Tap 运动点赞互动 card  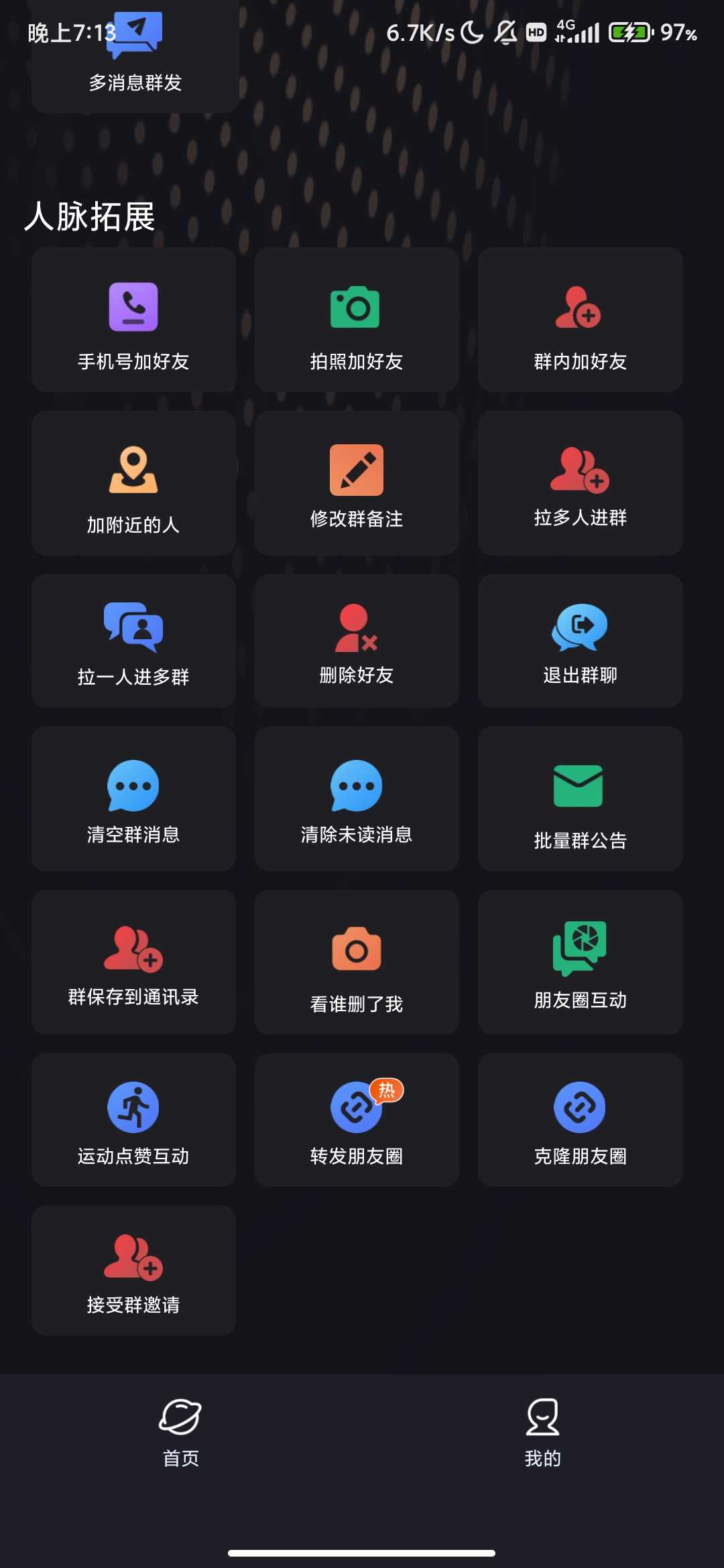tap(133, 1120)
